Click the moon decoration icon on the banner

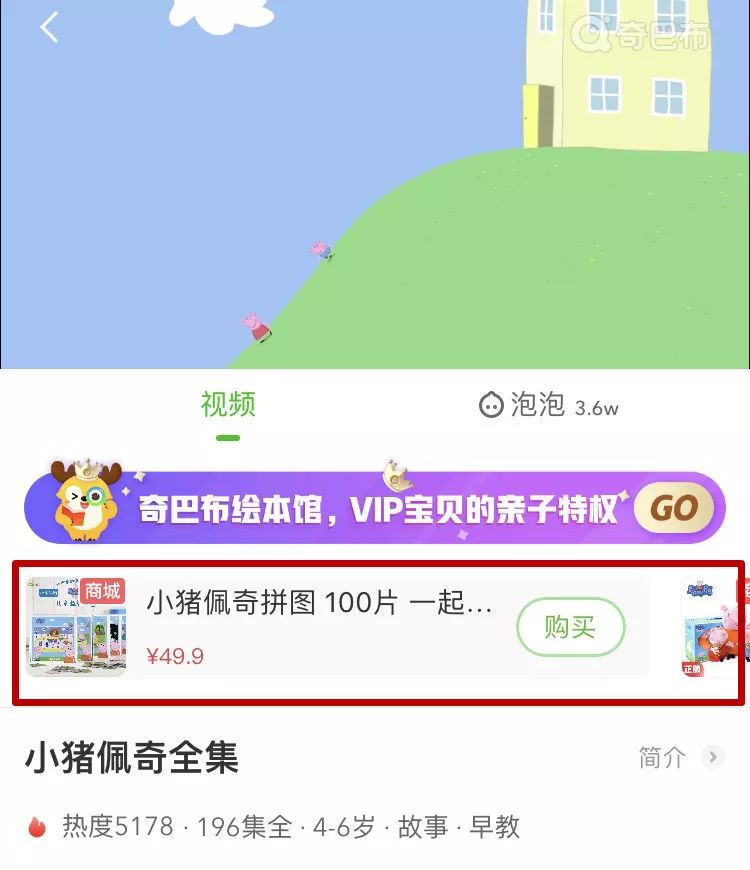(395, 474)
